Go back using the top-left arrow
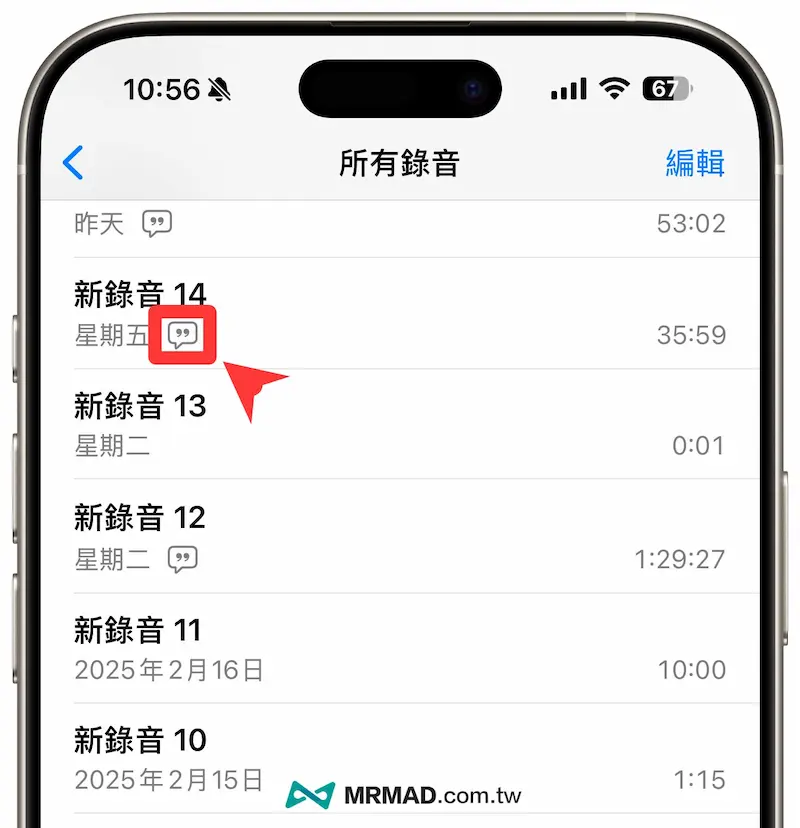 [73, 163]
